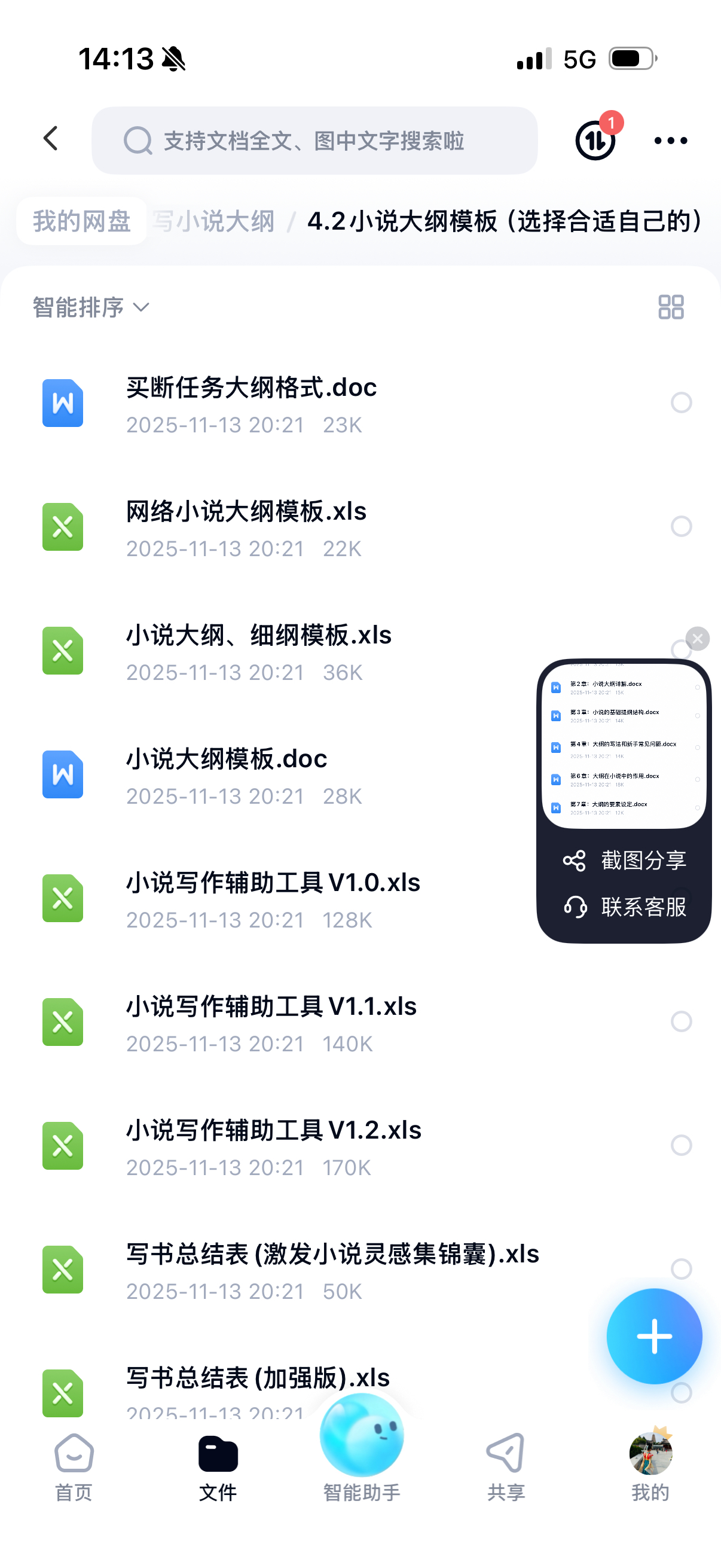Tap 联系客服 to contact support
This screenshot has height=1568, width=721.
[x=624, y=907]
